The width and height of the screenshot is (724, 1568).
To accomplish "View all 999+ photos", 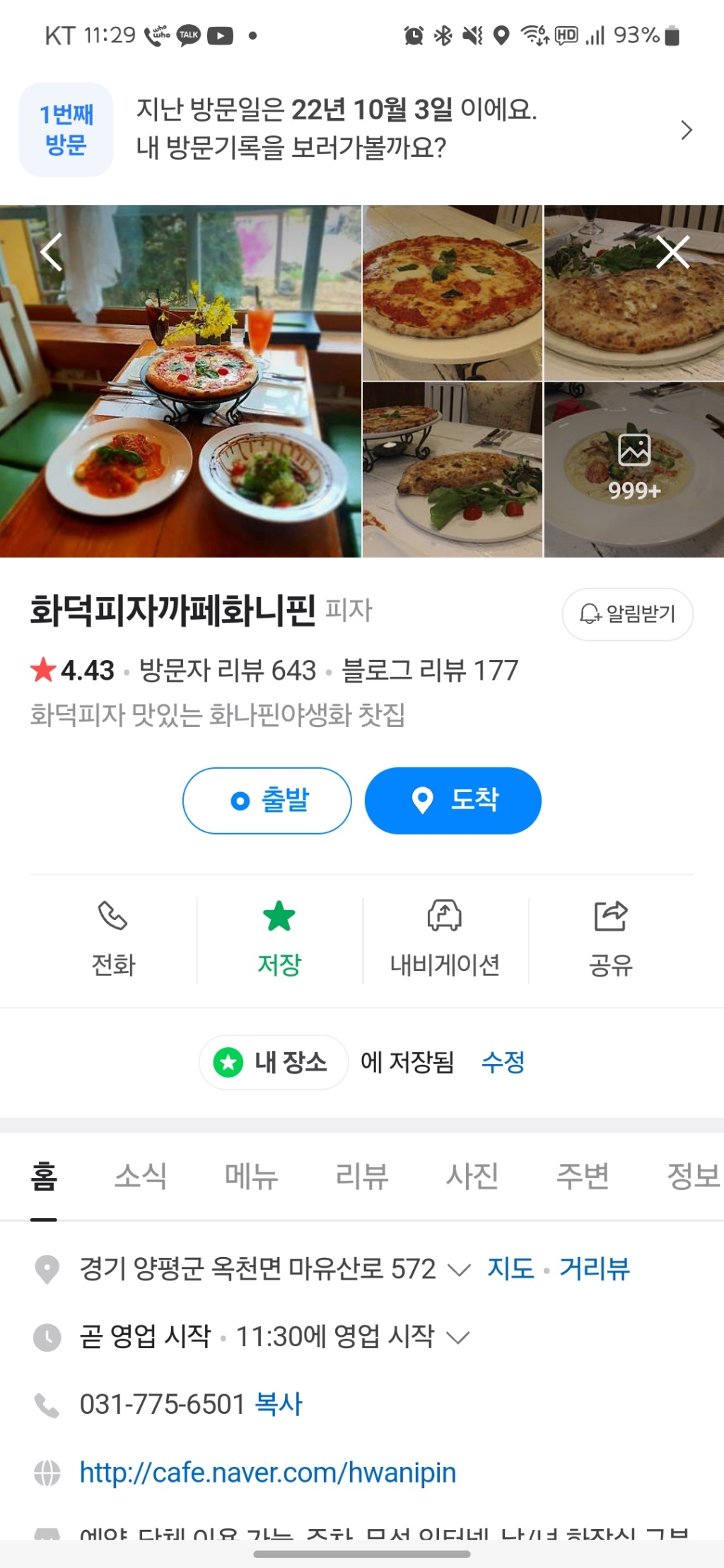I will pyautogui.click(x=633, y=469).
